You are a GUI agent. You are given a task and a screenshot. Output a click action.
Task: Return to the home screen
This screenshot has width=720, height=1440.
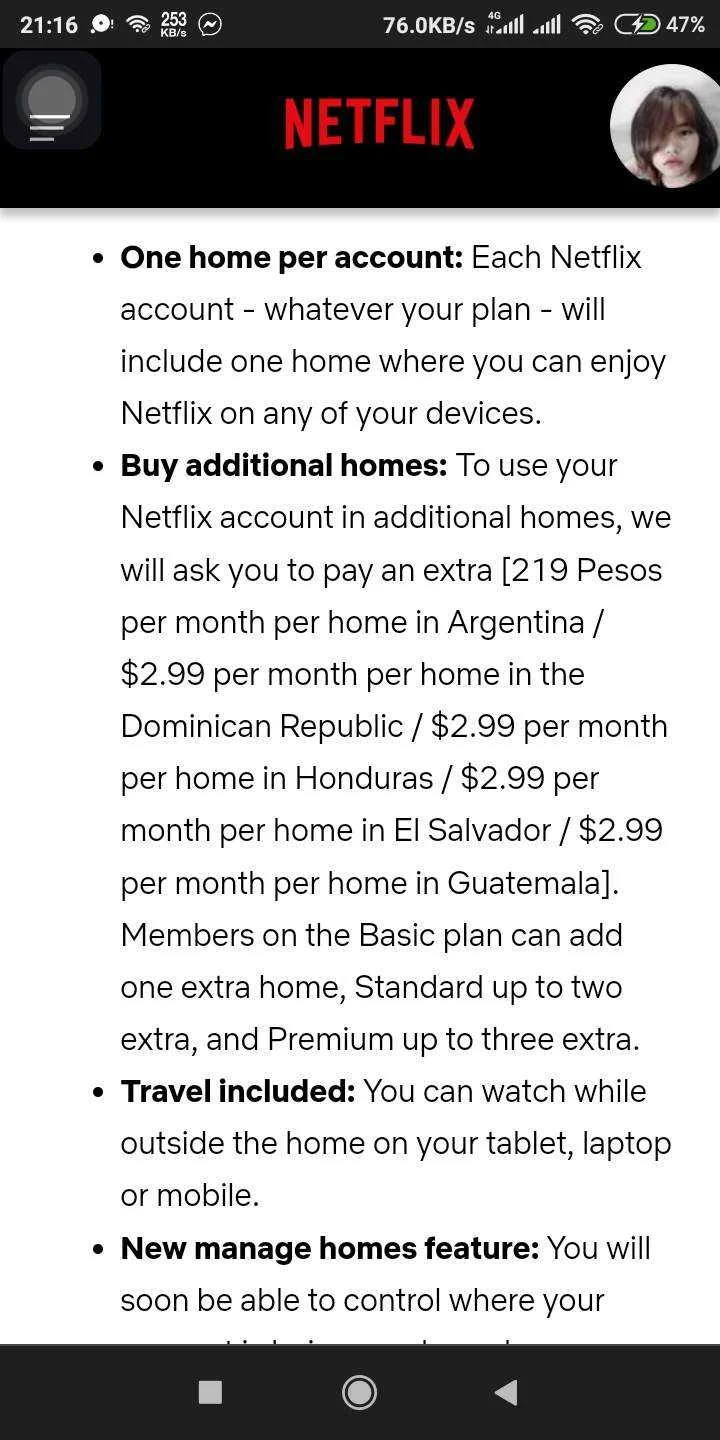359,1392
